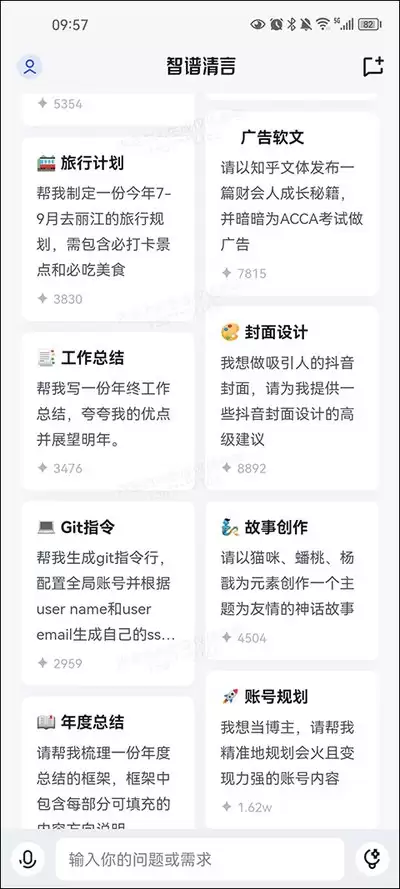Open the lightbulb icon beside the input box
This screenshot has width=400, height=889.
373,859
